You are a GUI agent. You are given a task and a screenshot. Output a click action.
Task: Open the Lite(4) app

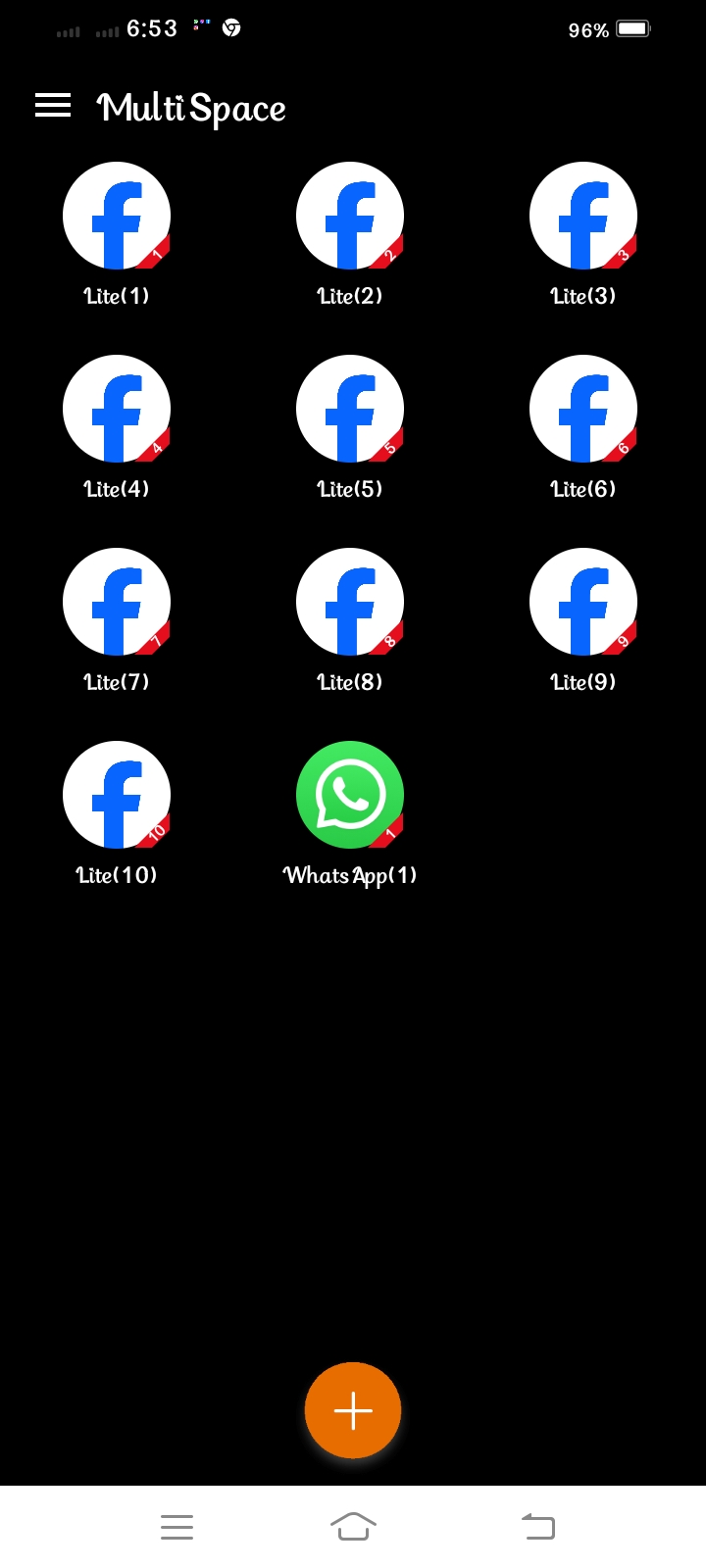click(x=117, y=410)
